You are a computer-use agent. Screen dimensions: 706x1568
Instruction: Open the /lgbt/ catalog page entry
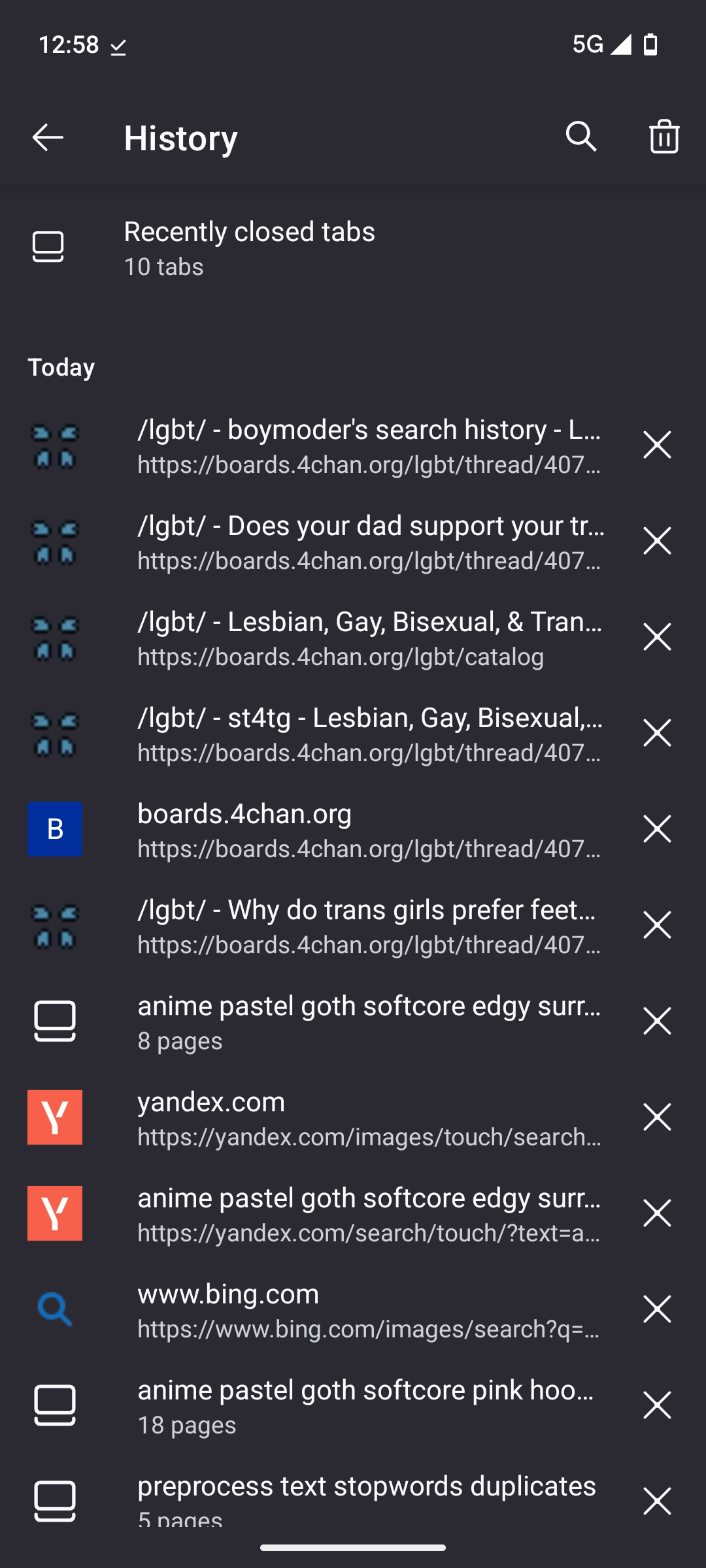[369, 638]
